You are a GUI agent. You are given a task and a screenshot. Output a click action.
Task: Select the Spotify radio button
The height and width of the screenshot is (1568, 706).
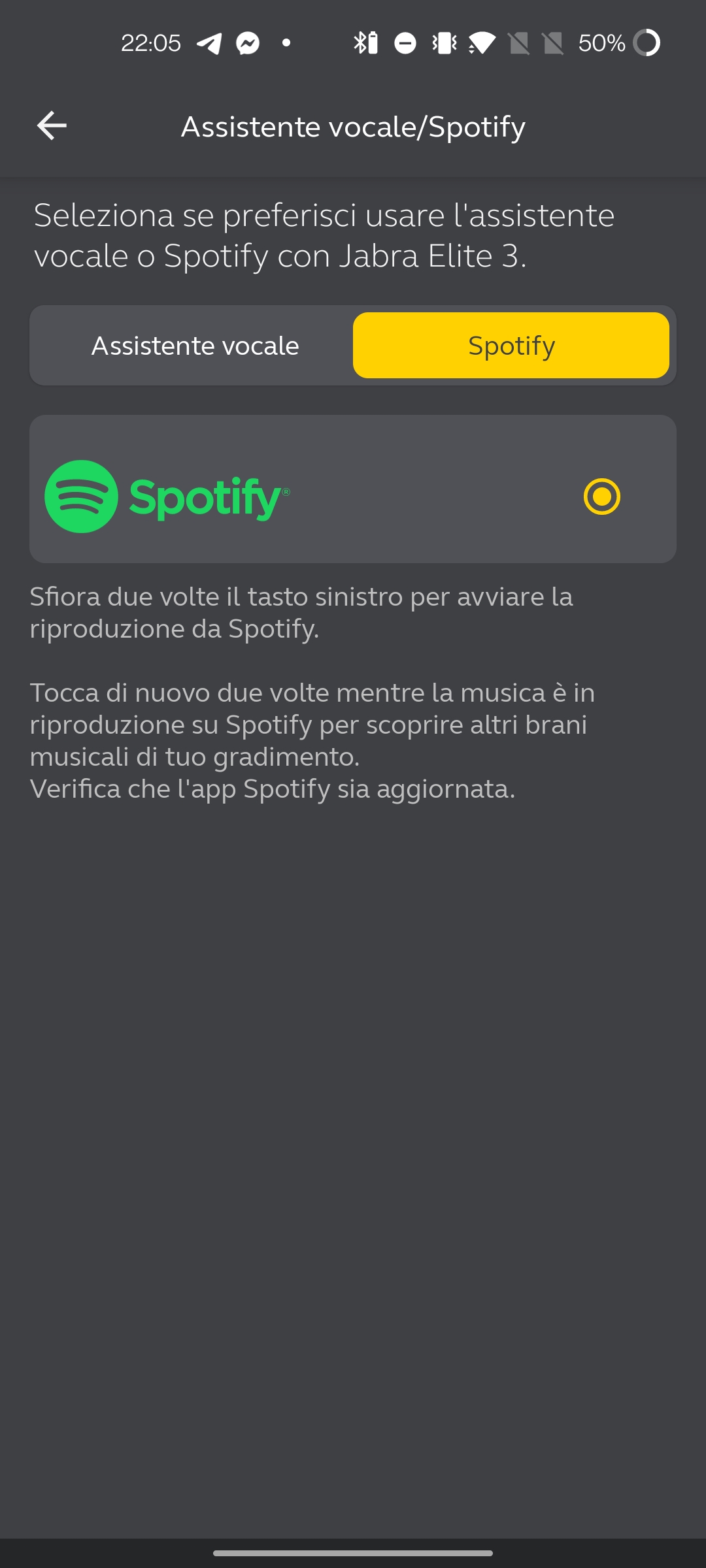[x=601, y=497]
